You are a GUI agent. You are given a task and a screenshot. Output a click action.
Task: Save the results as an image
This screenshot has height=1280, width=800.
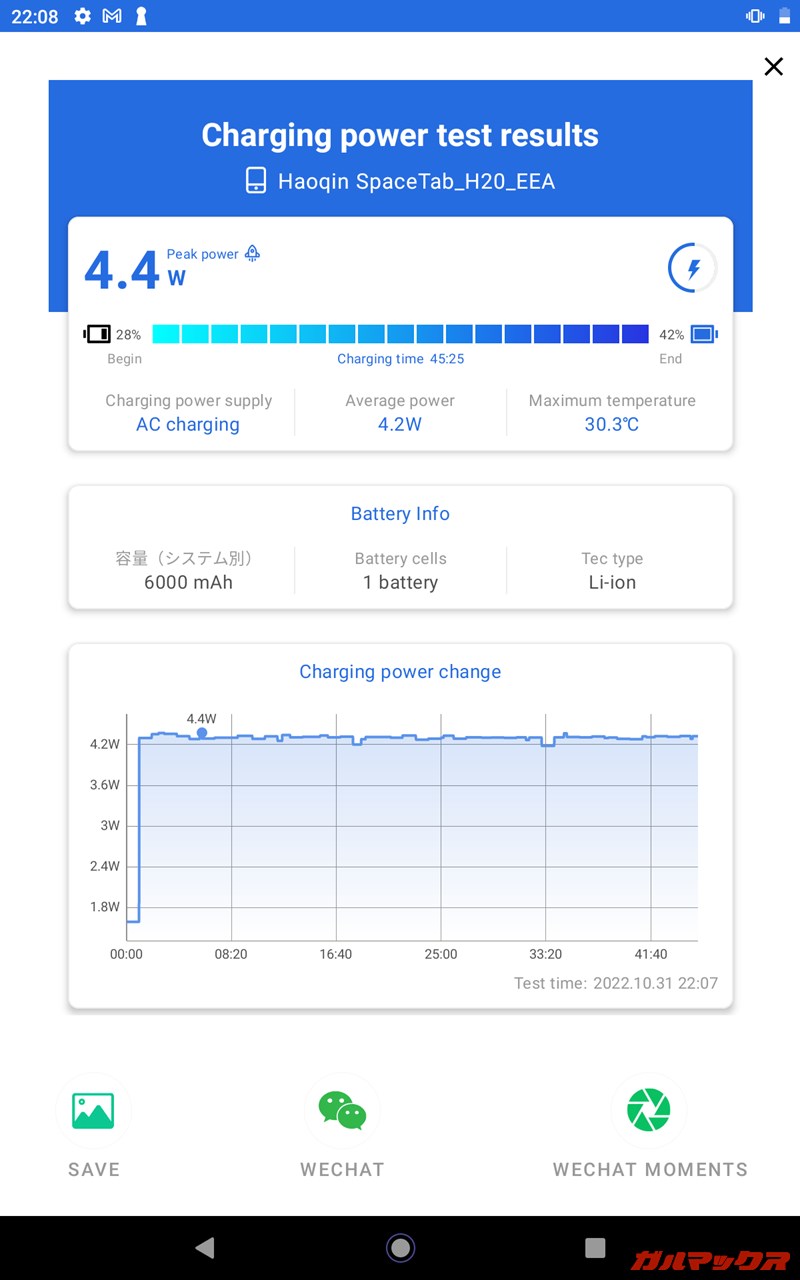pyautogui.click(x=93, y=1111)
